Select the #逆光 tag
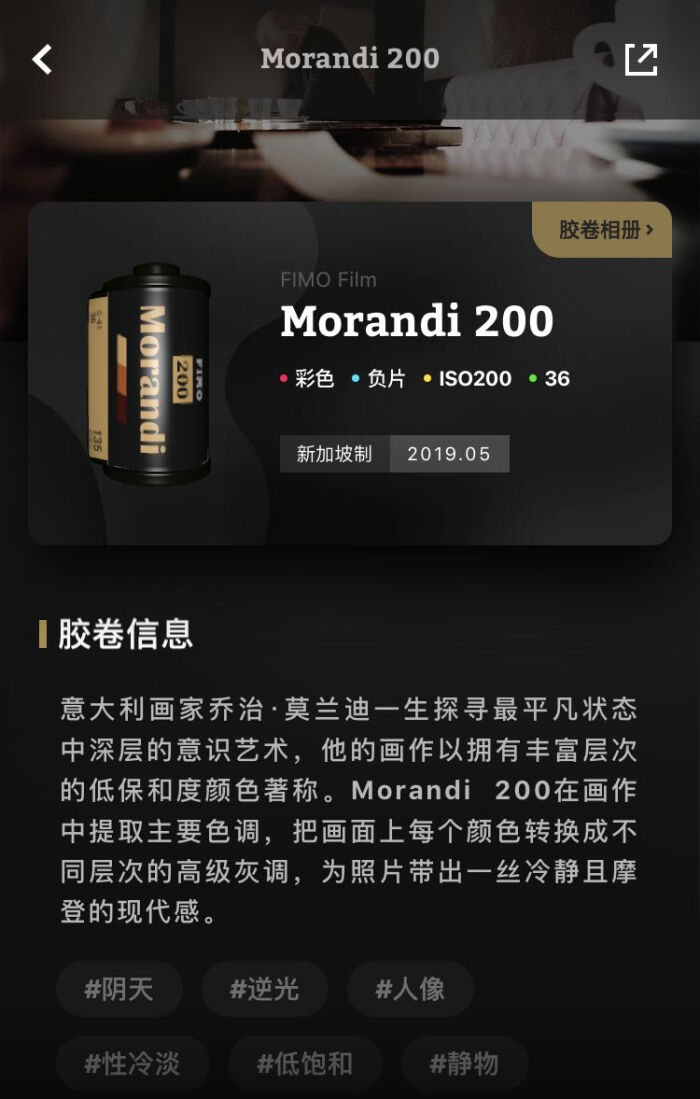Image resolution: width=700 pixels, height=1099 pixels. pyautogui.click(x=265, y=989)
